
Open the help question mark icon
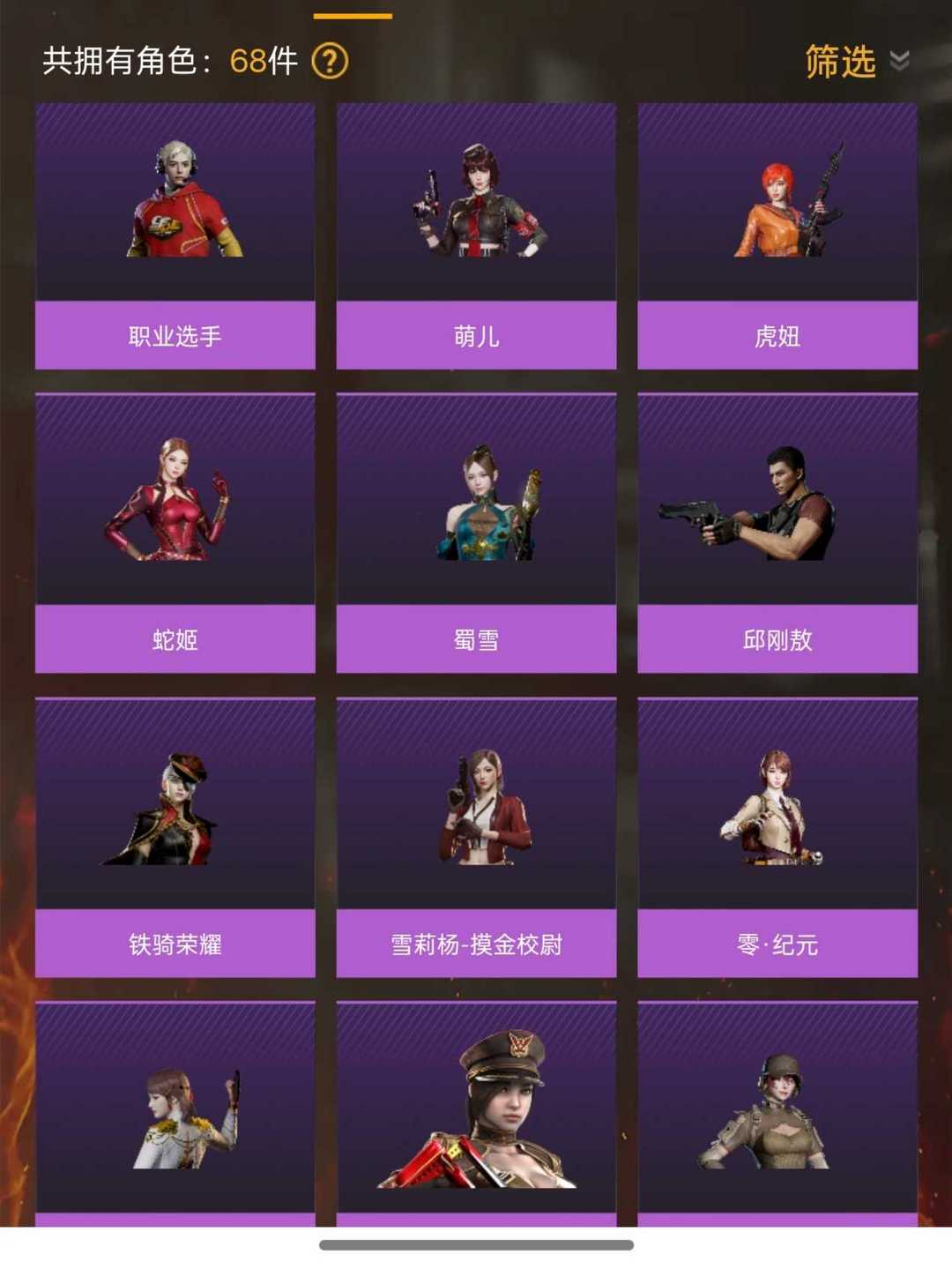pyautogui.click(x=331, y=62)
